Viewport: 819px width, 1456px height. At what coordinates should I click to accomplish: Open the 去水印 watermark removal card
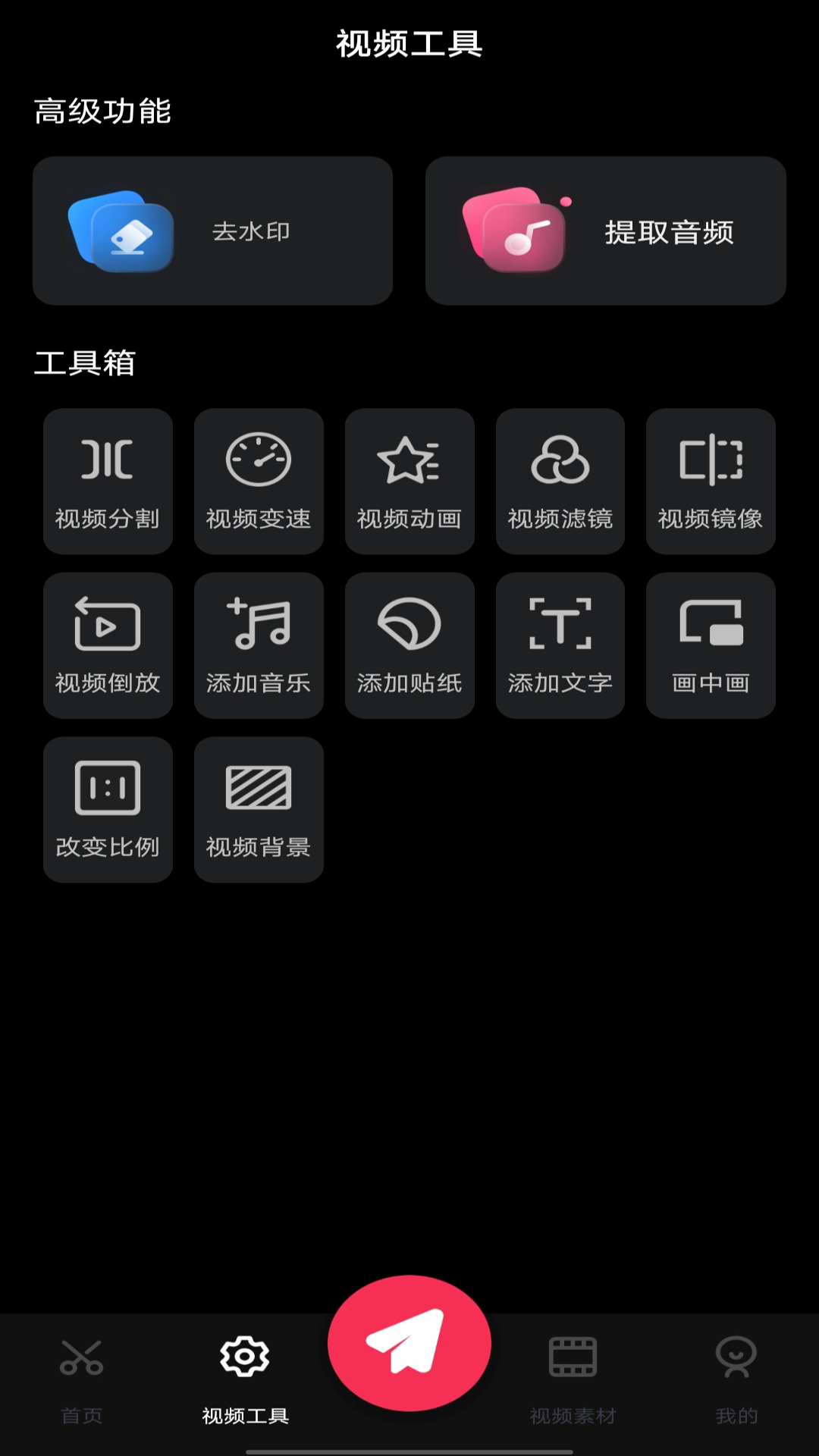[212, 231]
